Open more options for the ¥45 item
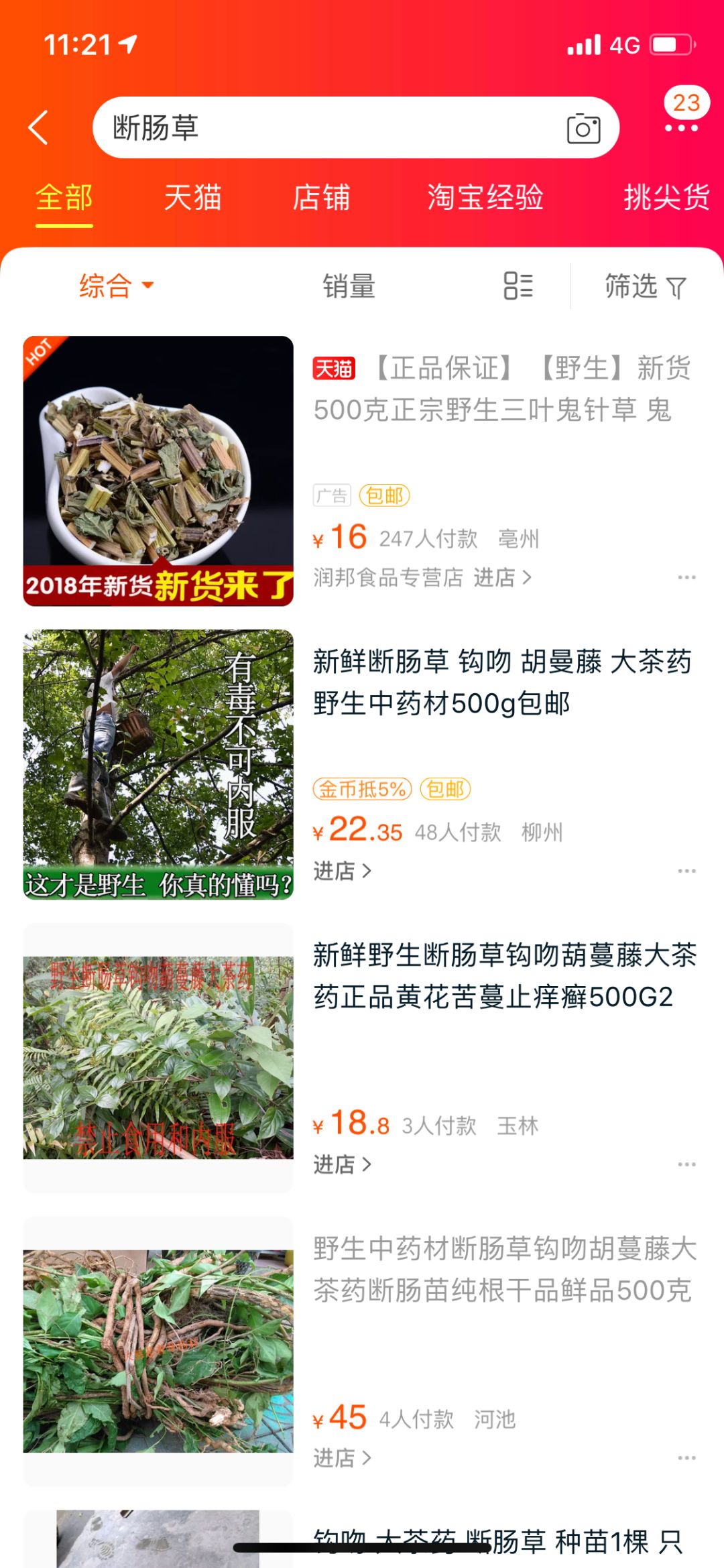The width and height of the screenshot is (724, 1568). point(686,1458)
